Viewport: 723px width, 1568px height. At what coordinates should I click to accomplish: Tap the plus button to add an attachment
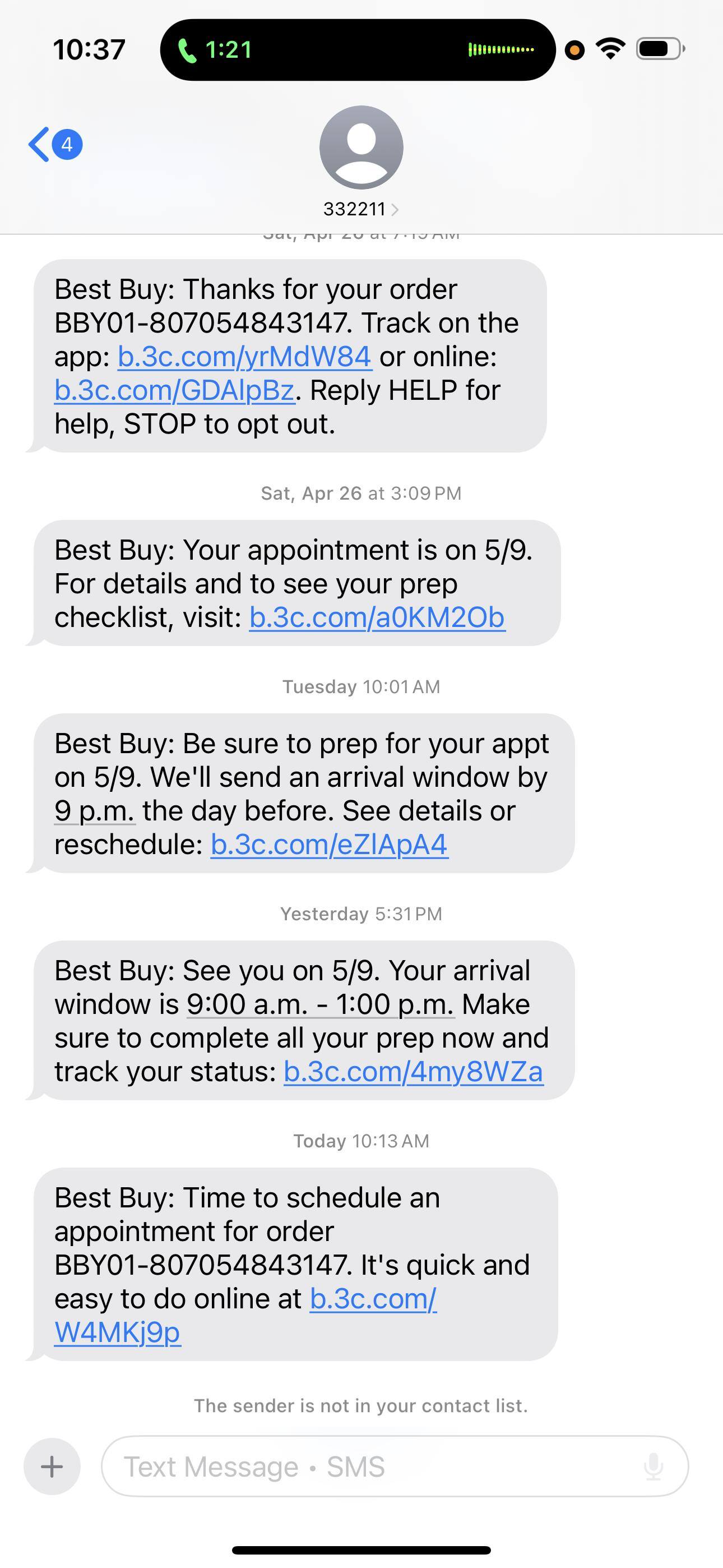pyautogui.click(x=52, y=1467)
